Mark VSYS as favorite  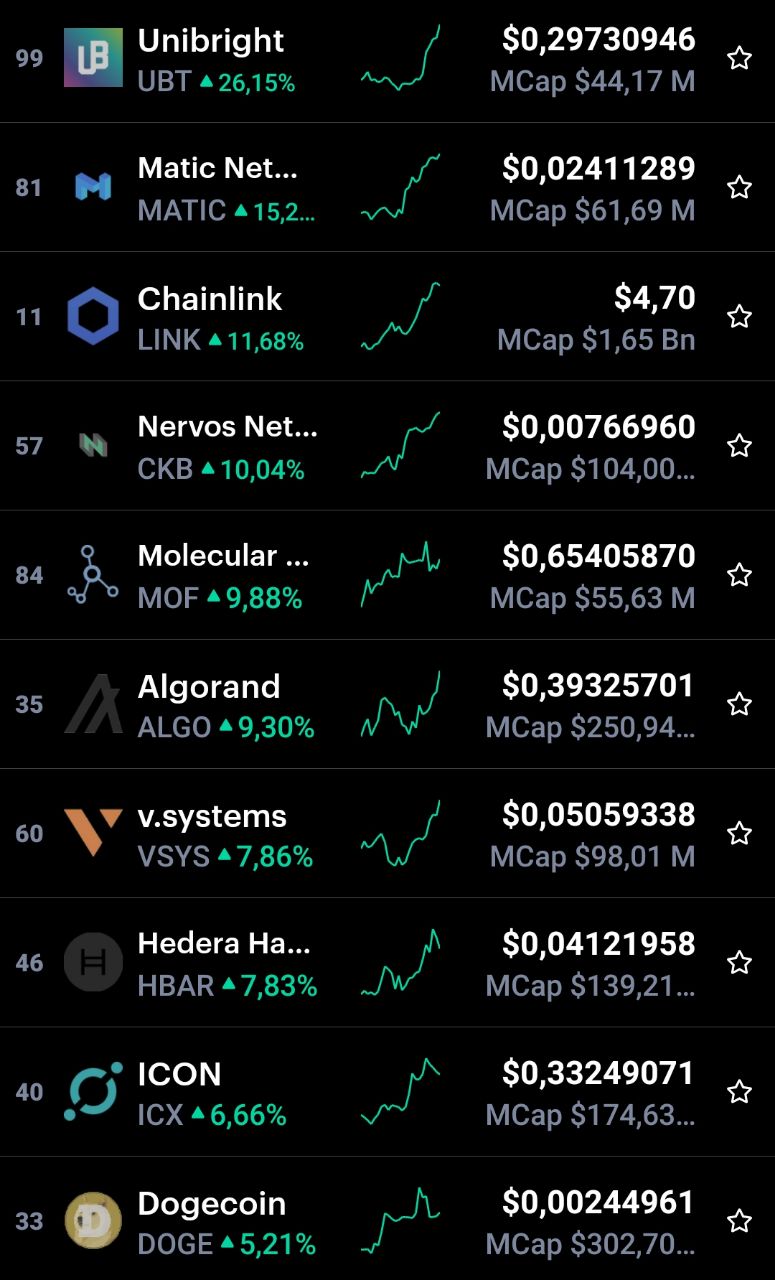pos(739,833)
